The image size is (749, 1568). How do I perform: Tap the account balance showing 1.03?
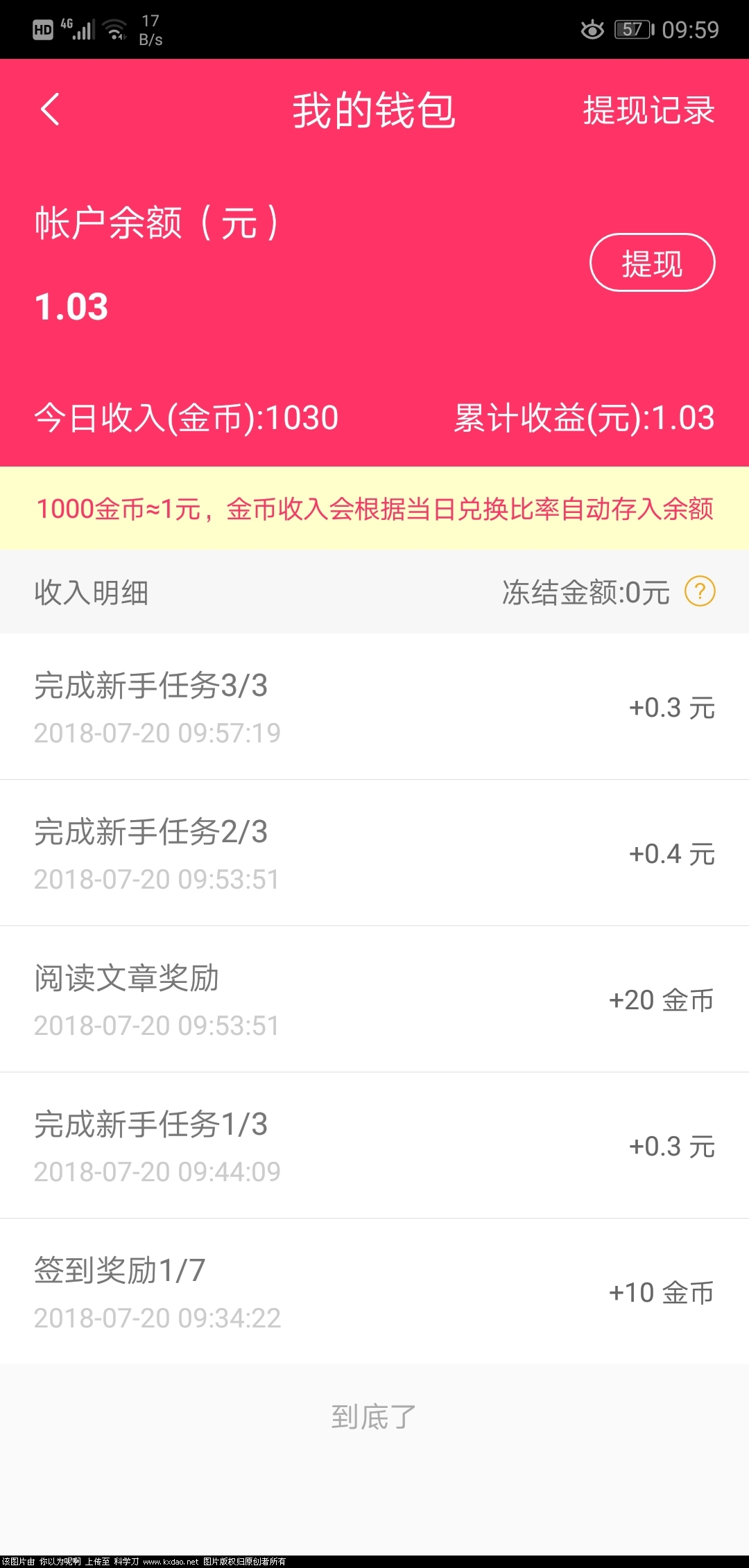(x=69, y=306)
